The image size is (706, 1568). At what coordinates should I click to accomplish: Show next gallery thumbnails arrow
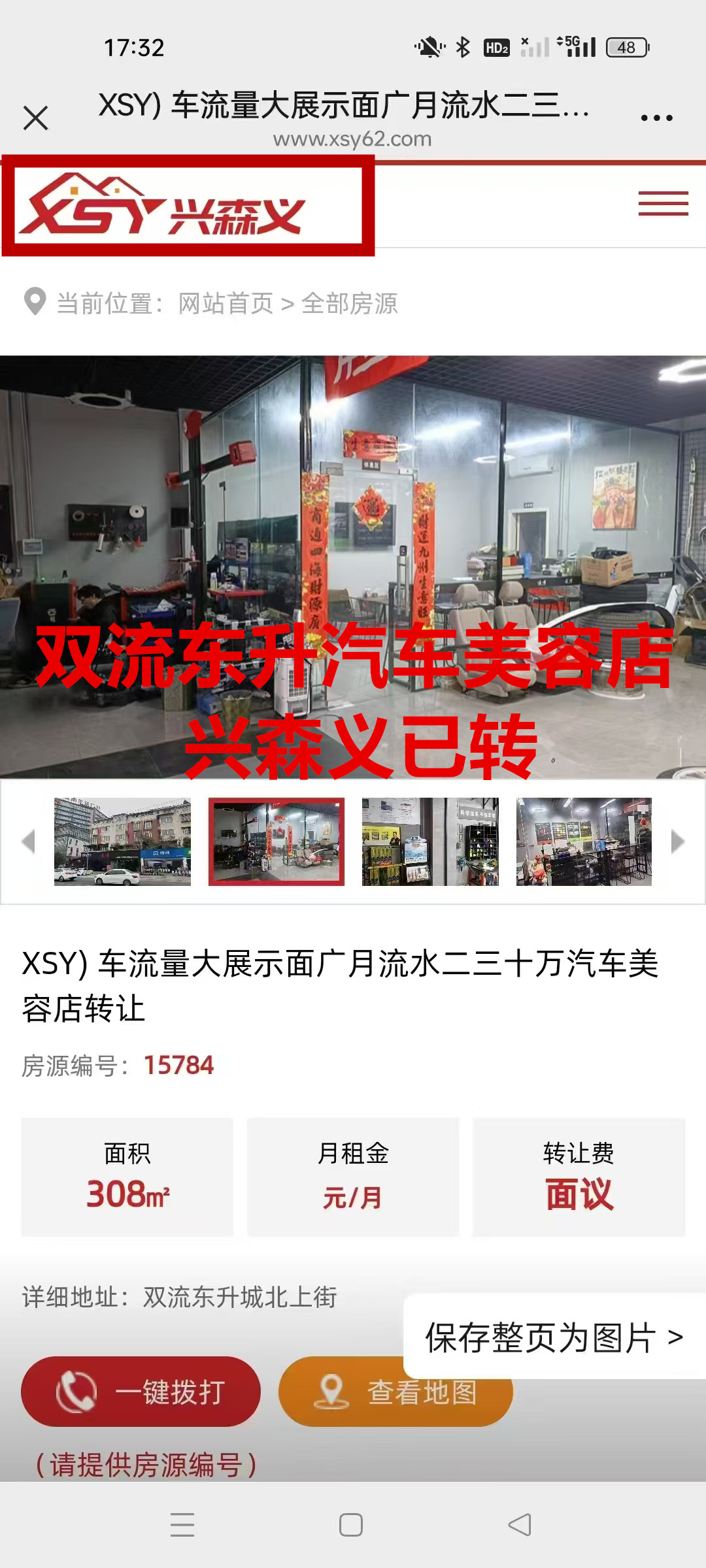tap(678, 841)
